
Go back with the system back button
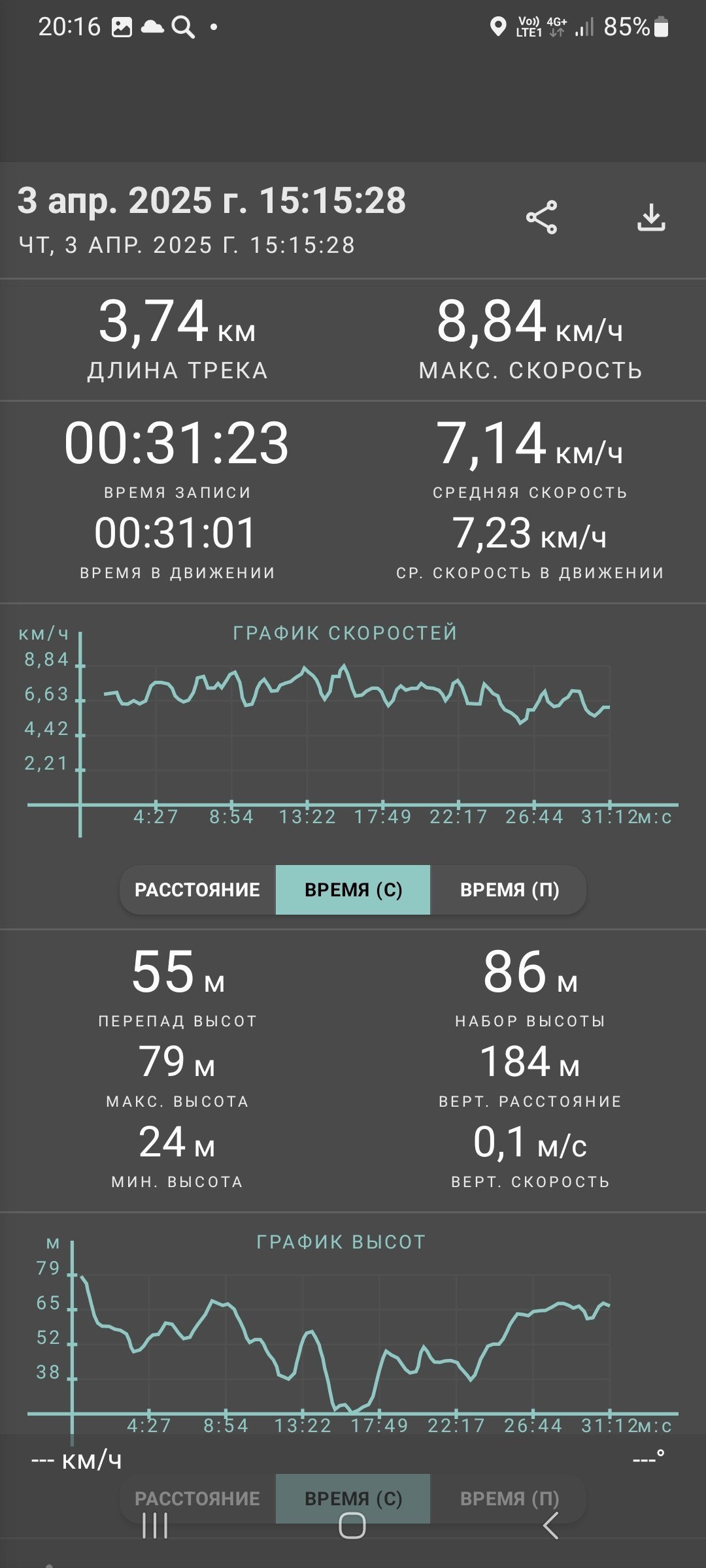550,1526
